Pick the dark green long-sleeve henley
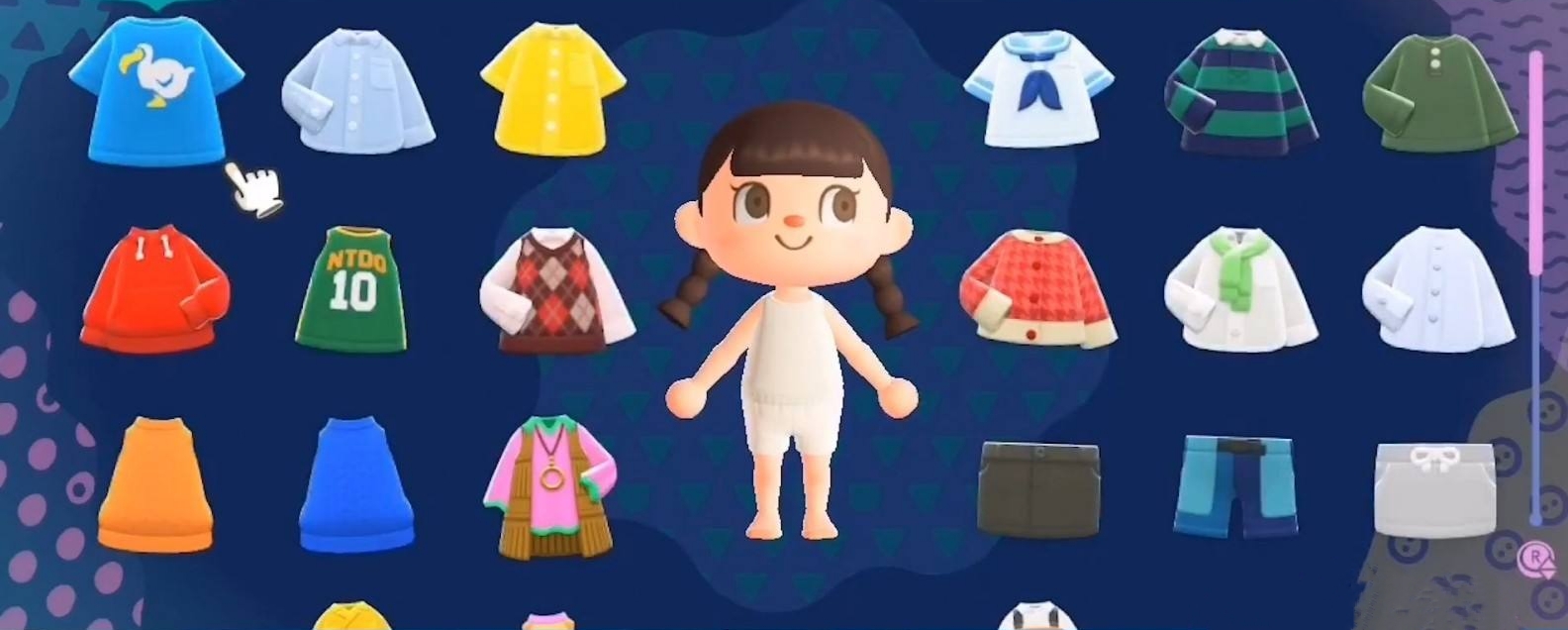 pyautogui.click(x=1439, y=94)
